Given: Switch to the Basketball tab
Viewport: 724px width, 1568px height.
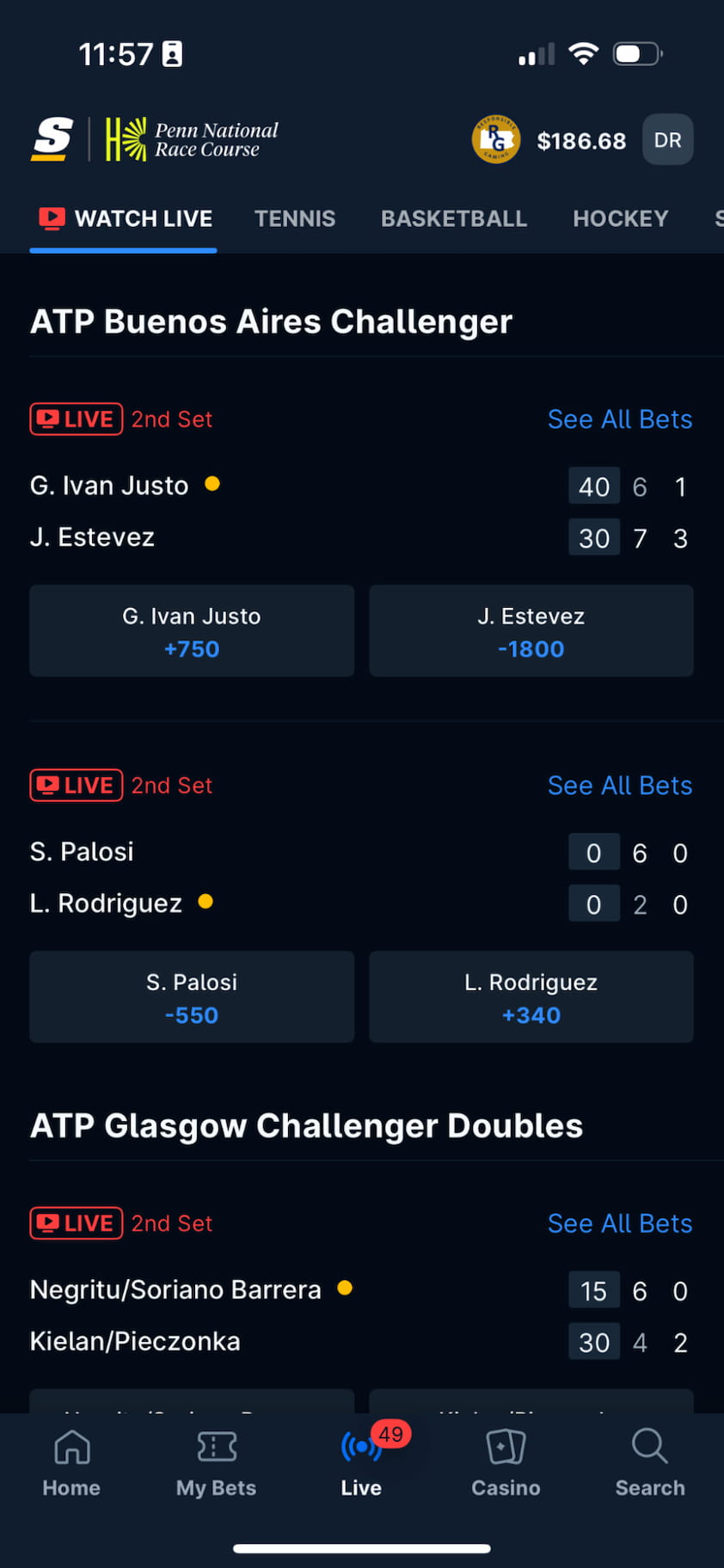Looking at the screenshot, I should 454,218.
